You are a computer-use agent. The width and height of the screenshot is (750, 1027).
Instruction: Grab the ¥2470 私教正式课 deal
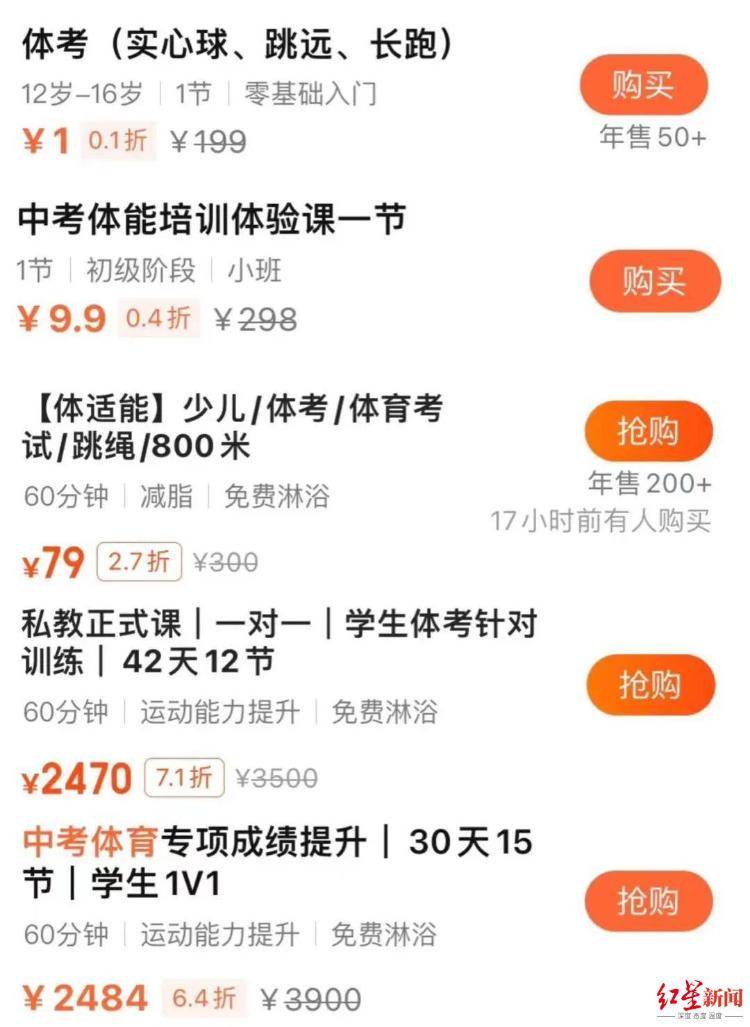650,685
